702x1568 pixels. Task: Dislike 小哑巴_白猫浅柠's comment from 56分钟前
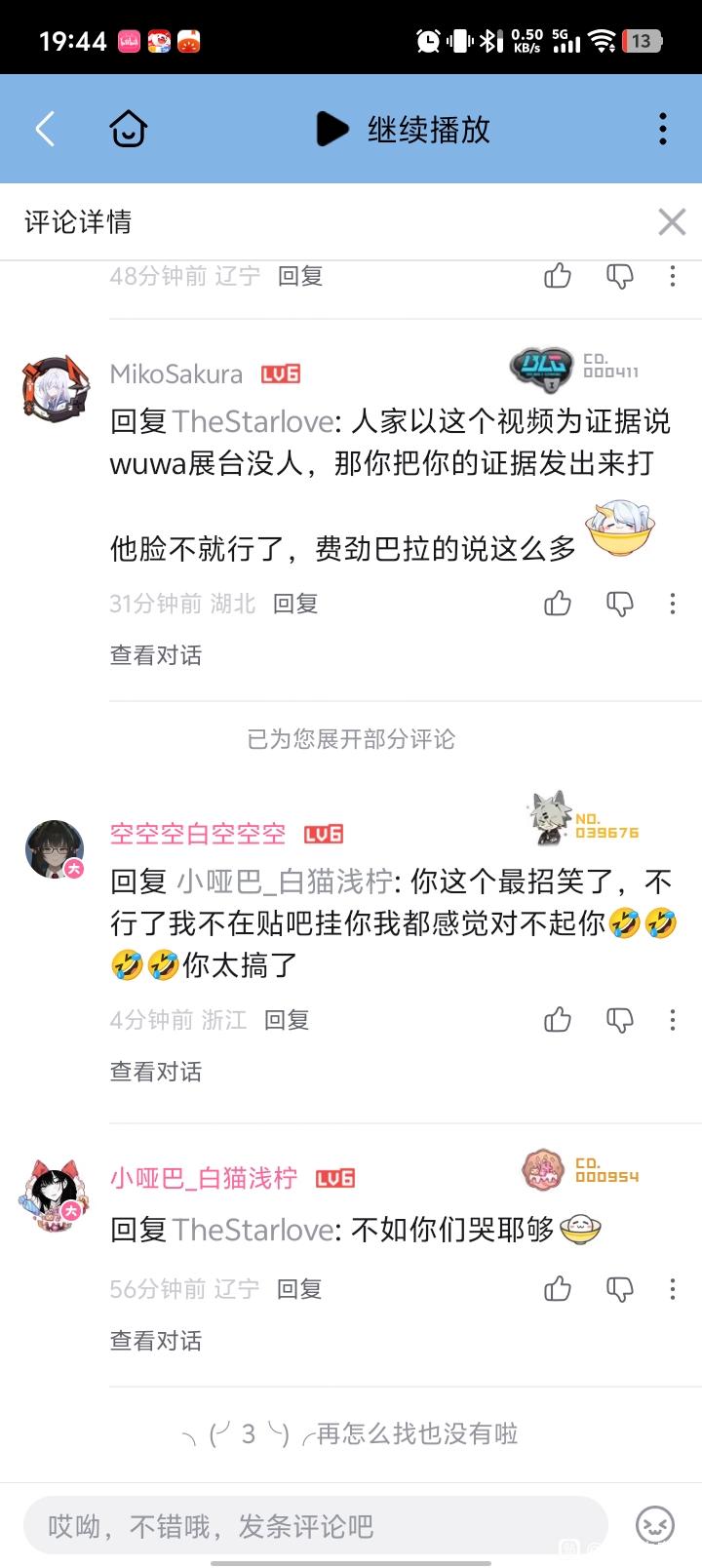620,1289
